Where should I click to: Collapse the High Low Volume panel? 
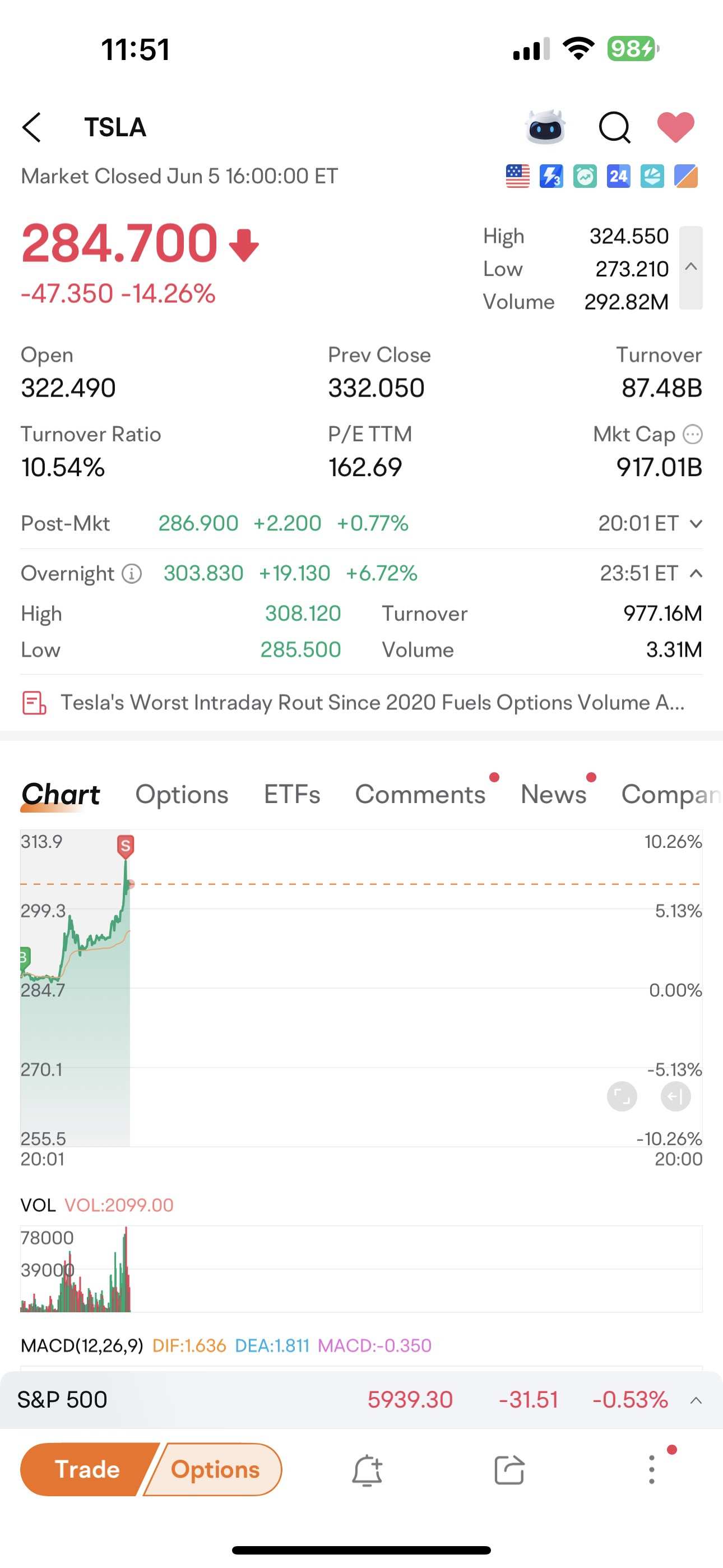(x=690, y=268)
